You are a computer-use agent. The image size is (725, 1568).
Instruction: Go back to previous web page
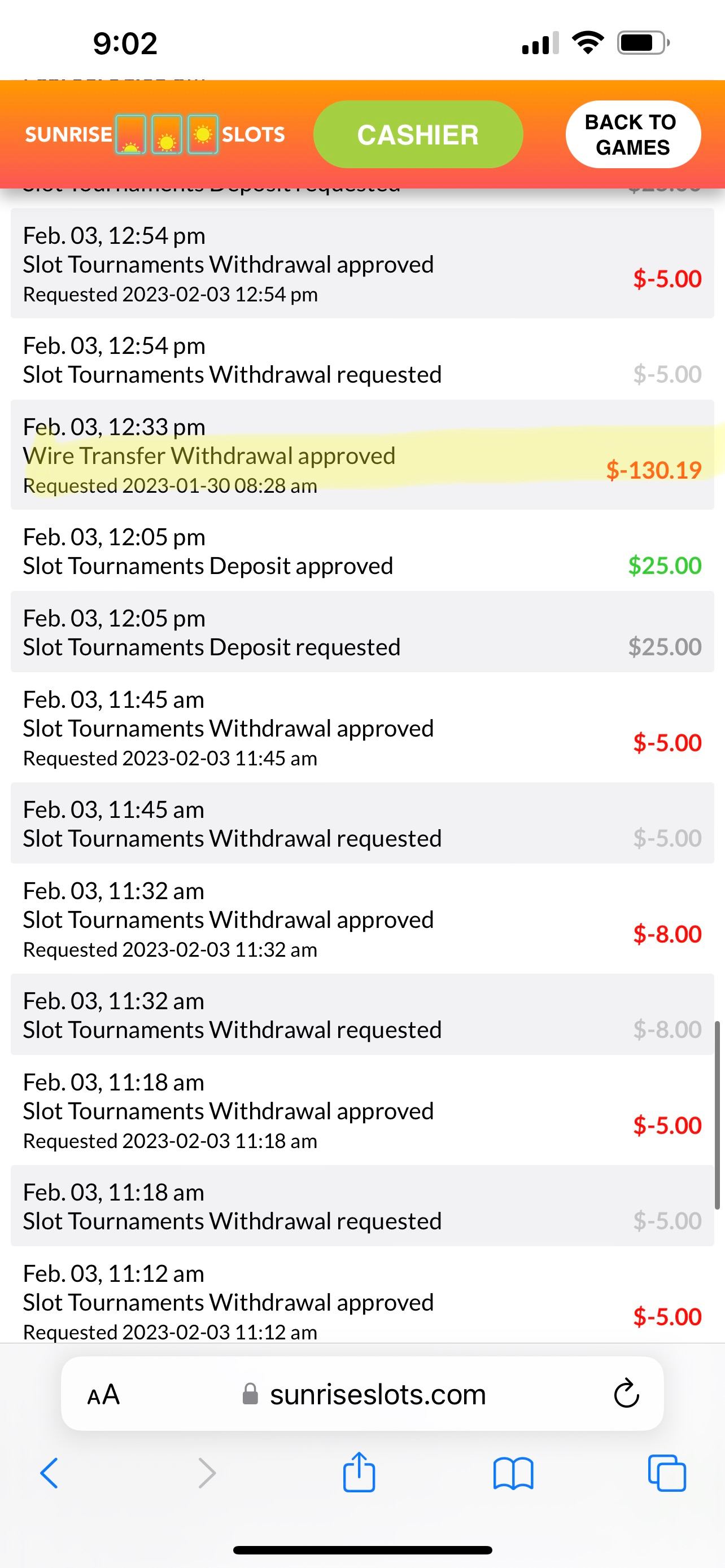coord(49,1473)
